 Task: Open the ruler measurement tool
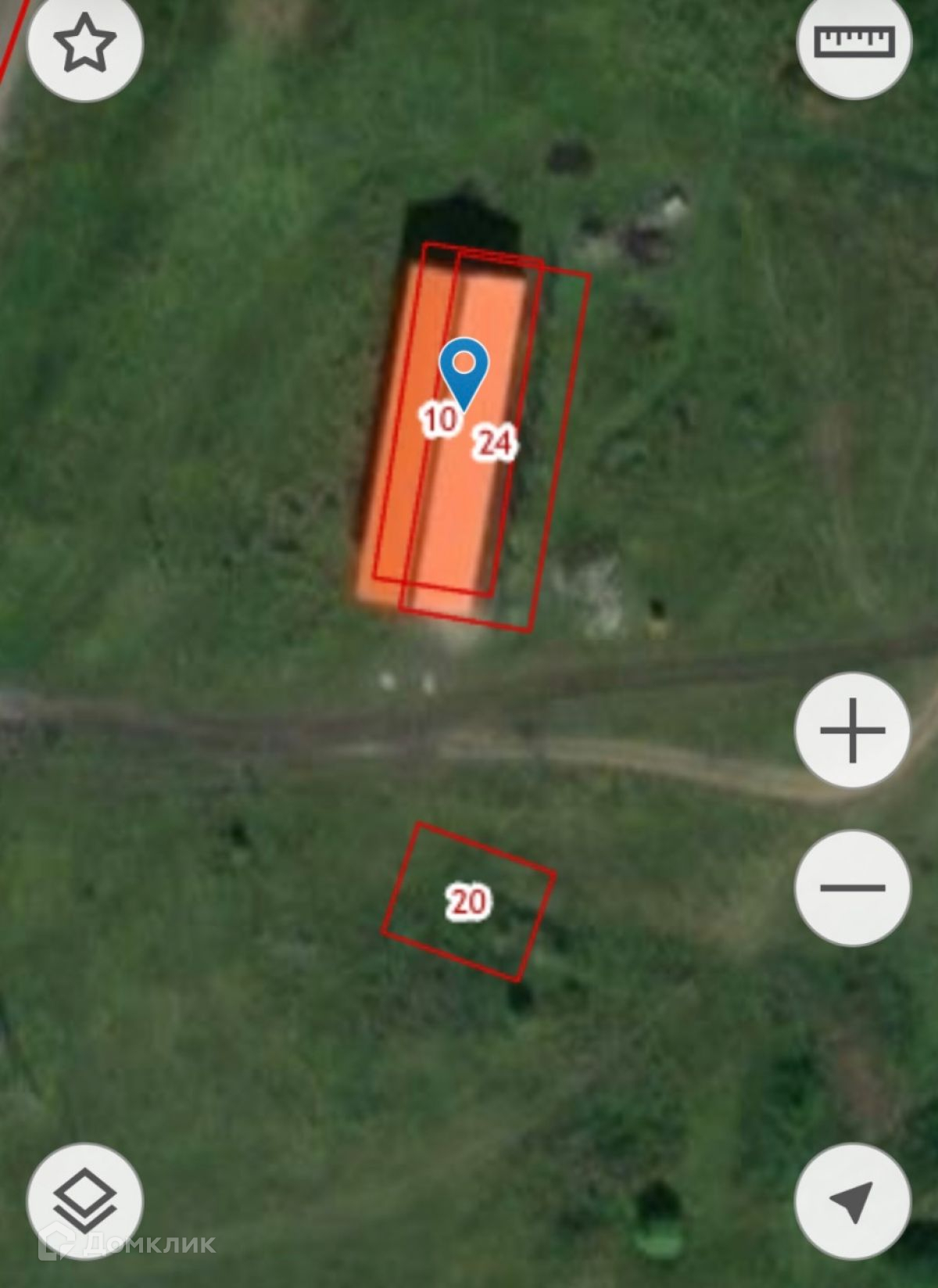[854, 41]
